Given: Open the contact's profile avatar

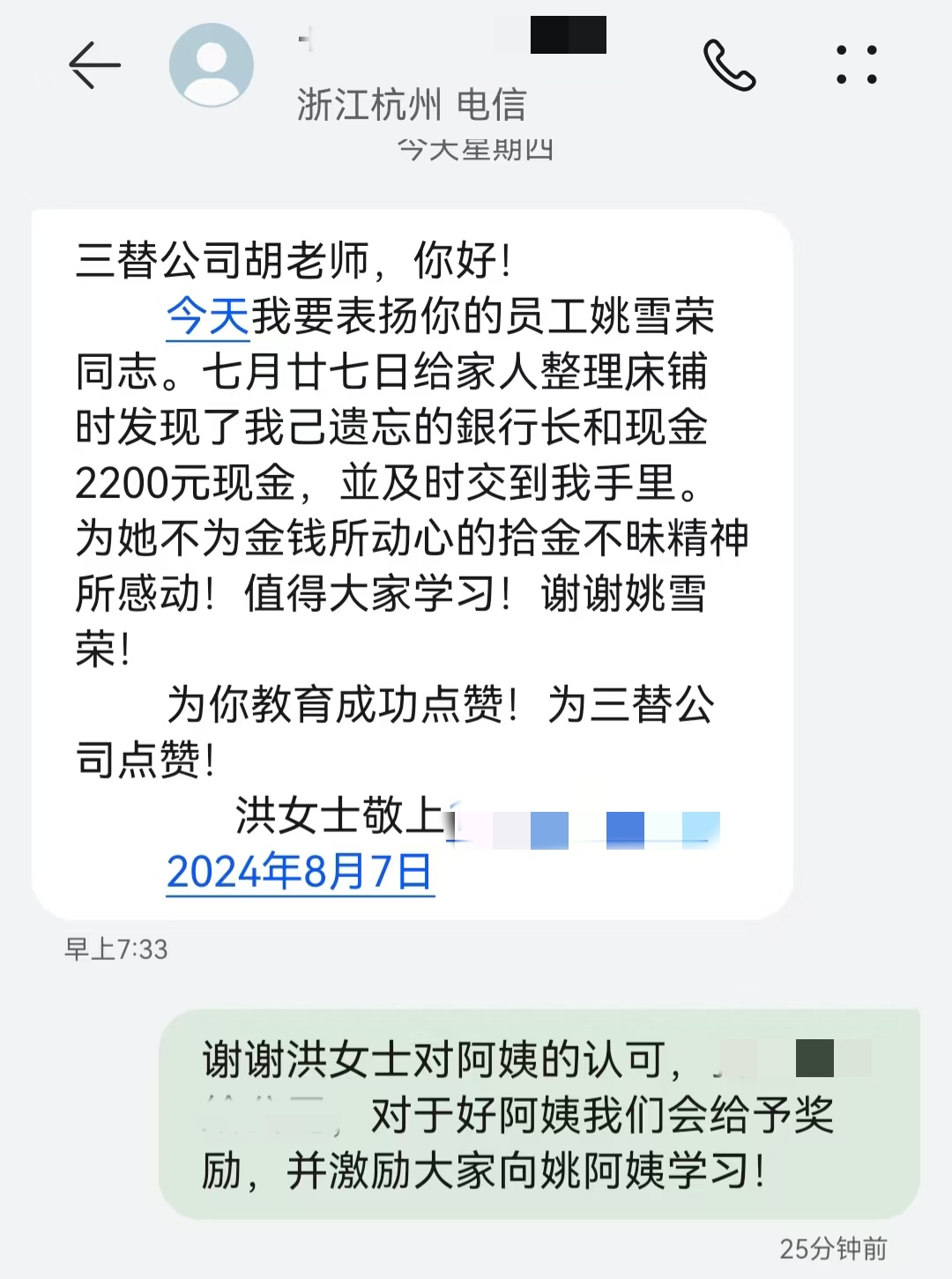Looking at the screenshot, I should coord(212,65).
